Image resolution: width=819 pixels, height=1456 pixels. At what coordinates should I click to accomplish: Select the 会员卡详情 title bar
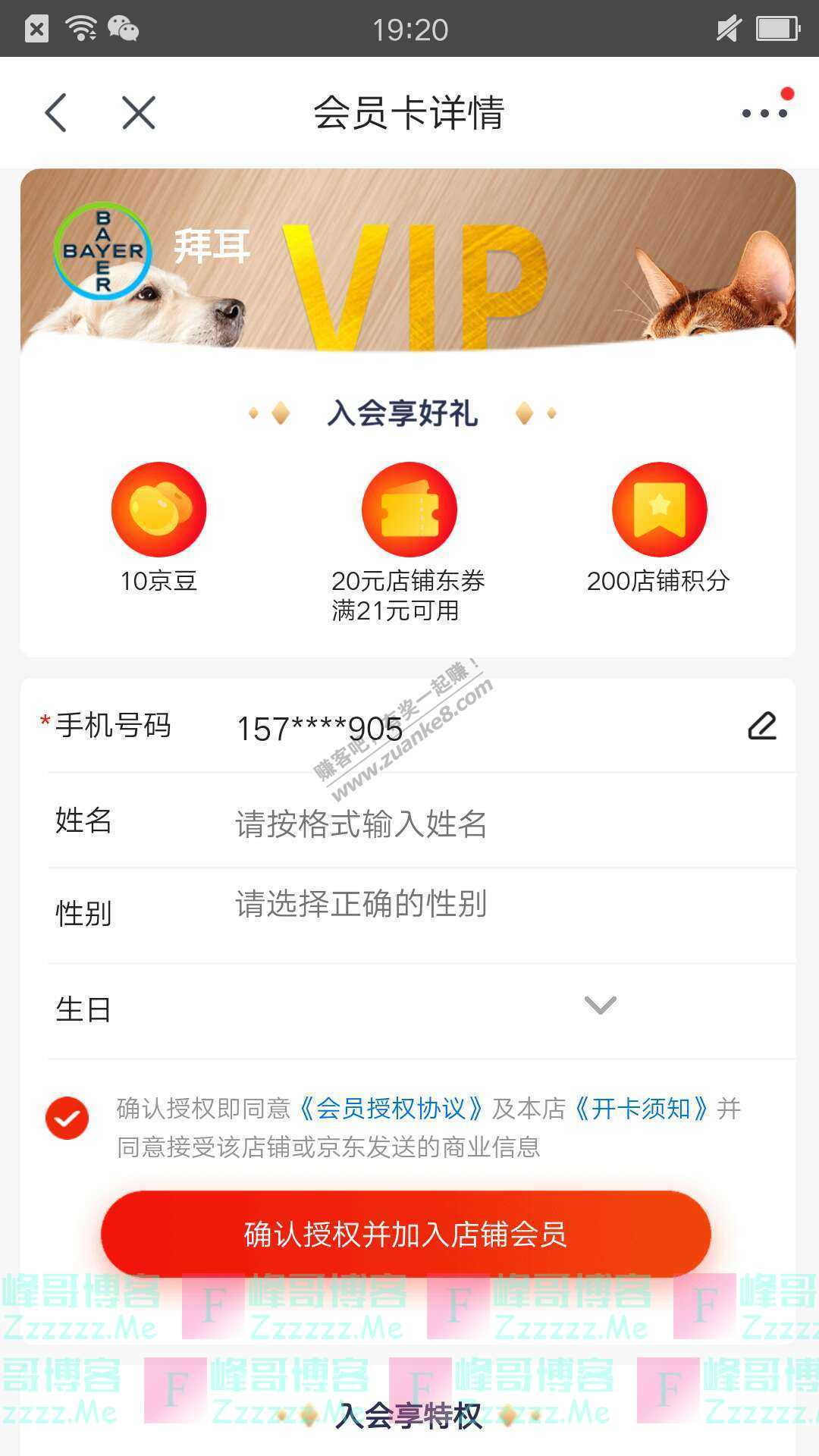[x=409, y=112]
